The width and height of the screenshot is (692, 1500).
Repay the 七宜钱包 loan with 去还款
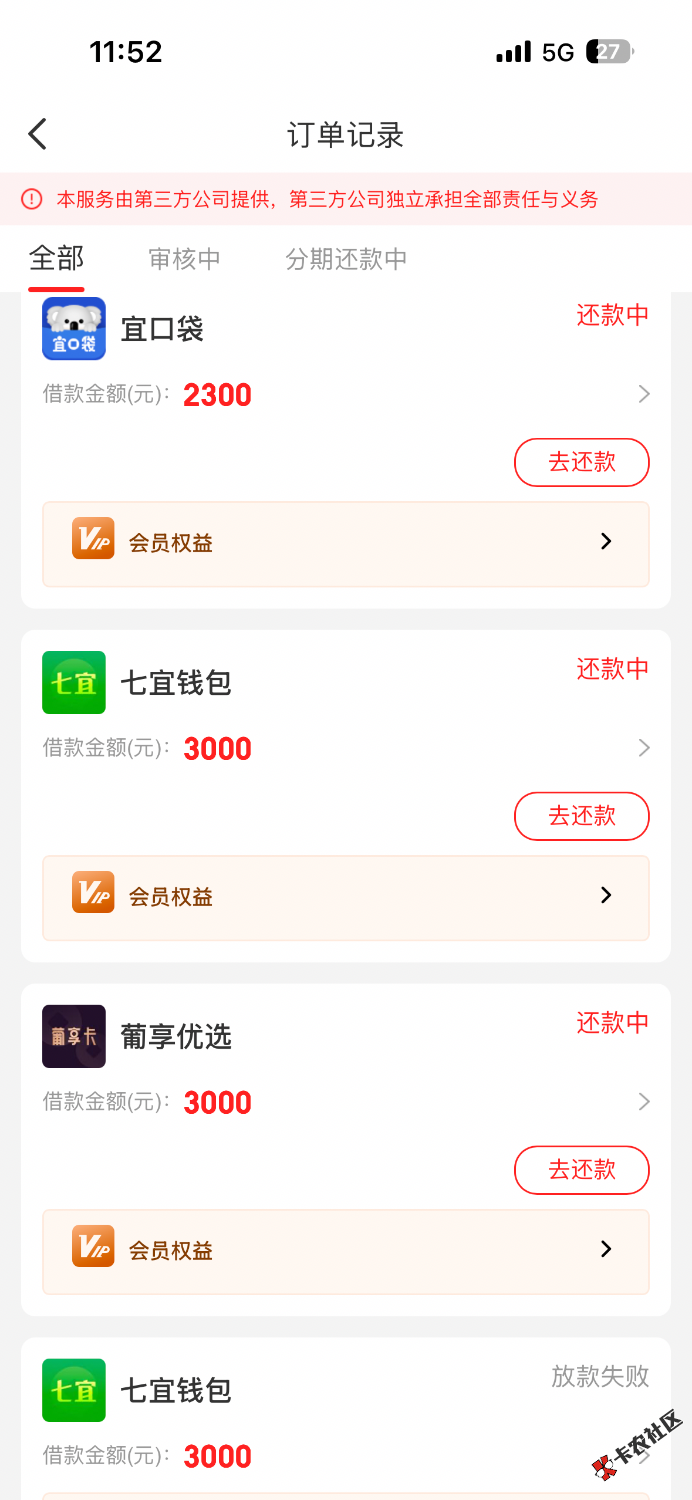581,816
